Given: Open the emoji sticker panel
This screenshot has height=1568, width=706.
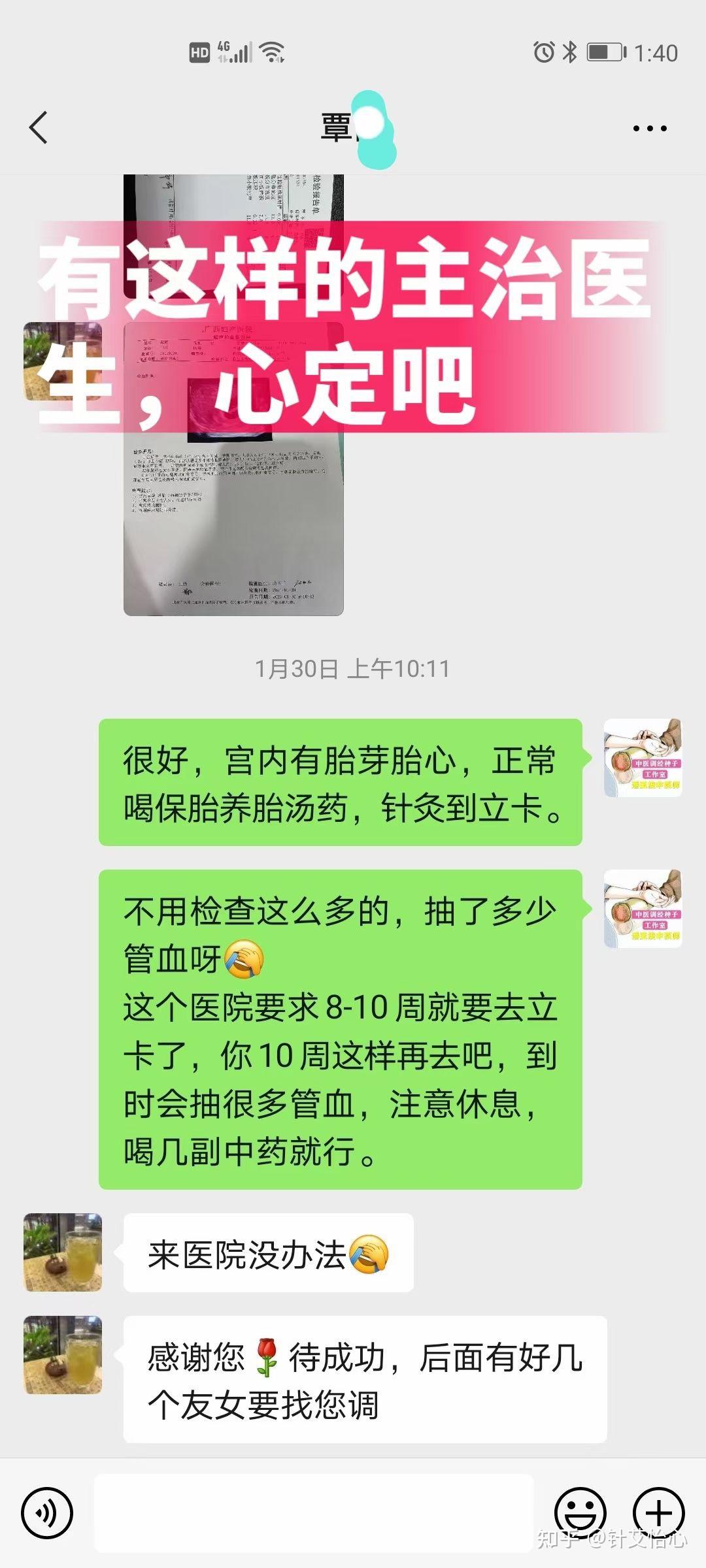Looking at the screenshot, I should click(x=580, y=1512).
